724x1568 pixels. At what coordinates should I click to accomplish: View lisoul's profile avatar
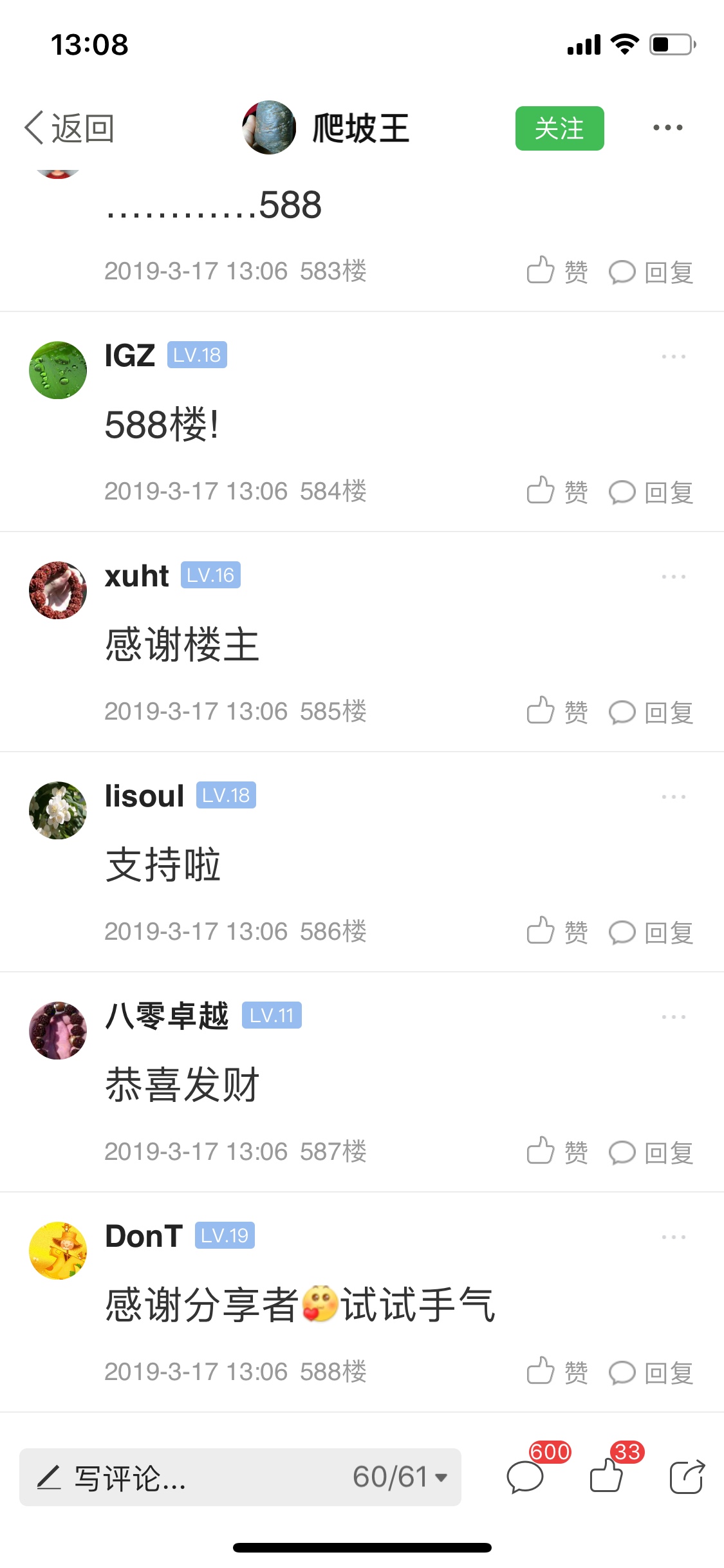coord(58,810)
